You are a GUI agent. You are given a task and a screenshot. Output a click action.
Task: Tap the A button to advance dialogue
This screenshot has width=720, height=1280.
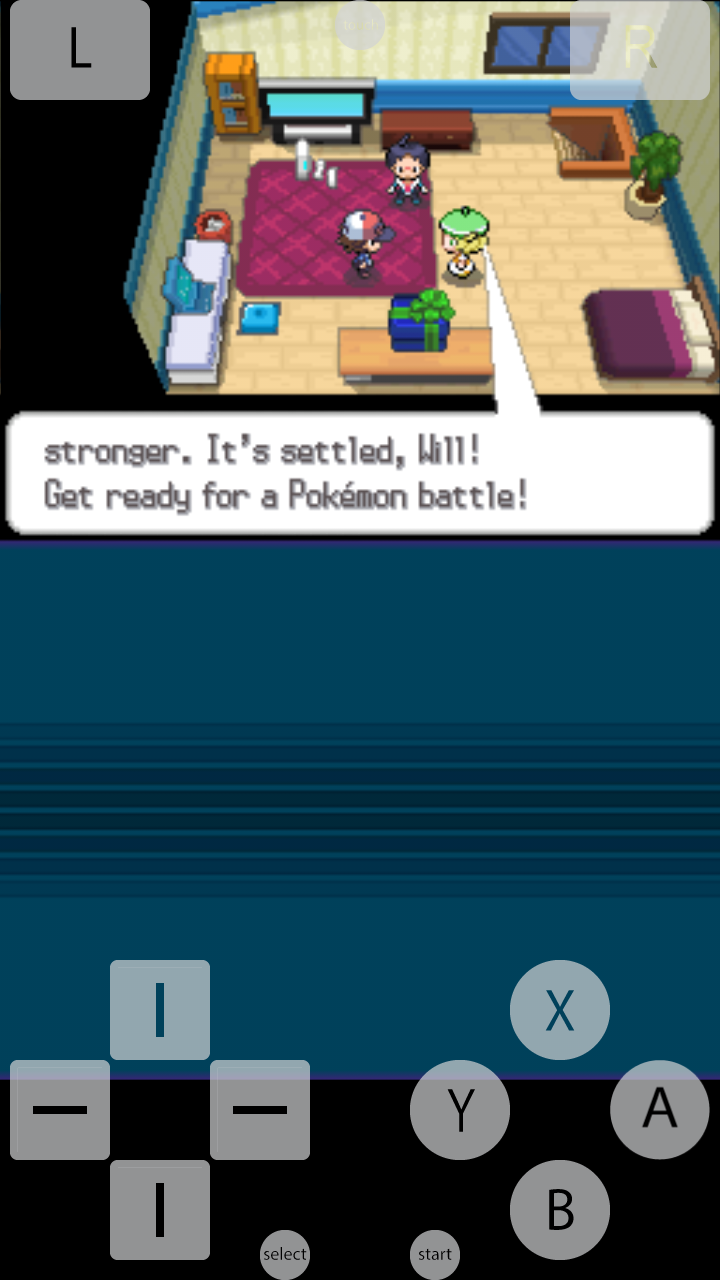click(x=660, y=1110)
